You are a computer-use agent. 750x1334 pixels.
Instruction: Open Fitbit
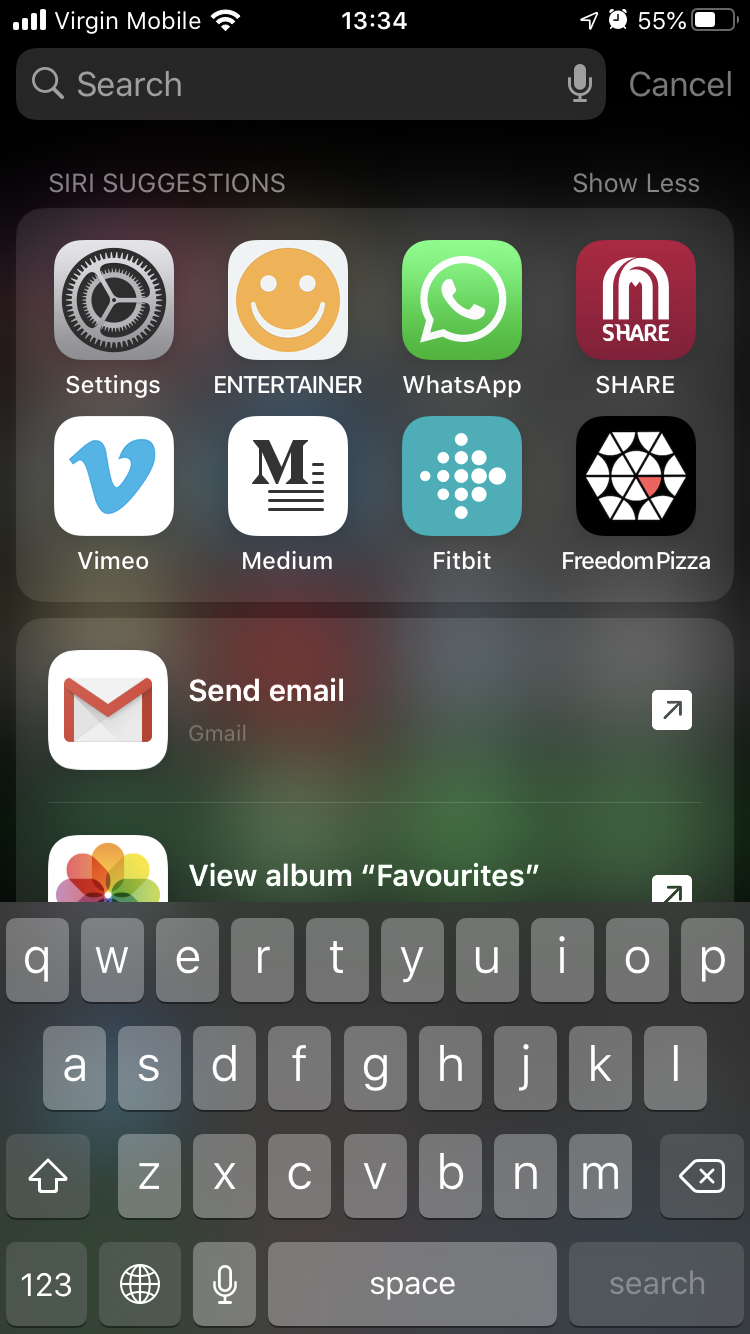tap(462, 476)
